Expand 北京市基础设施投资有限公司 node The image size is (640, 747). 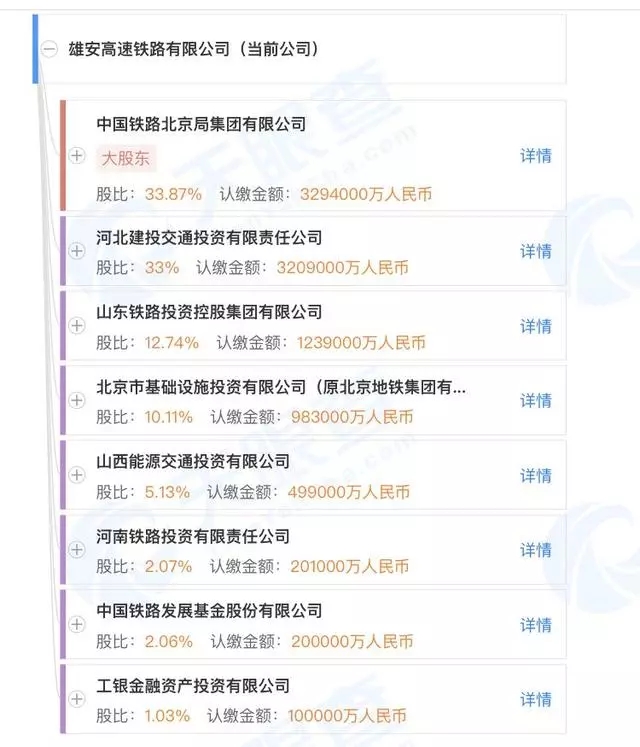pos(77,400)
